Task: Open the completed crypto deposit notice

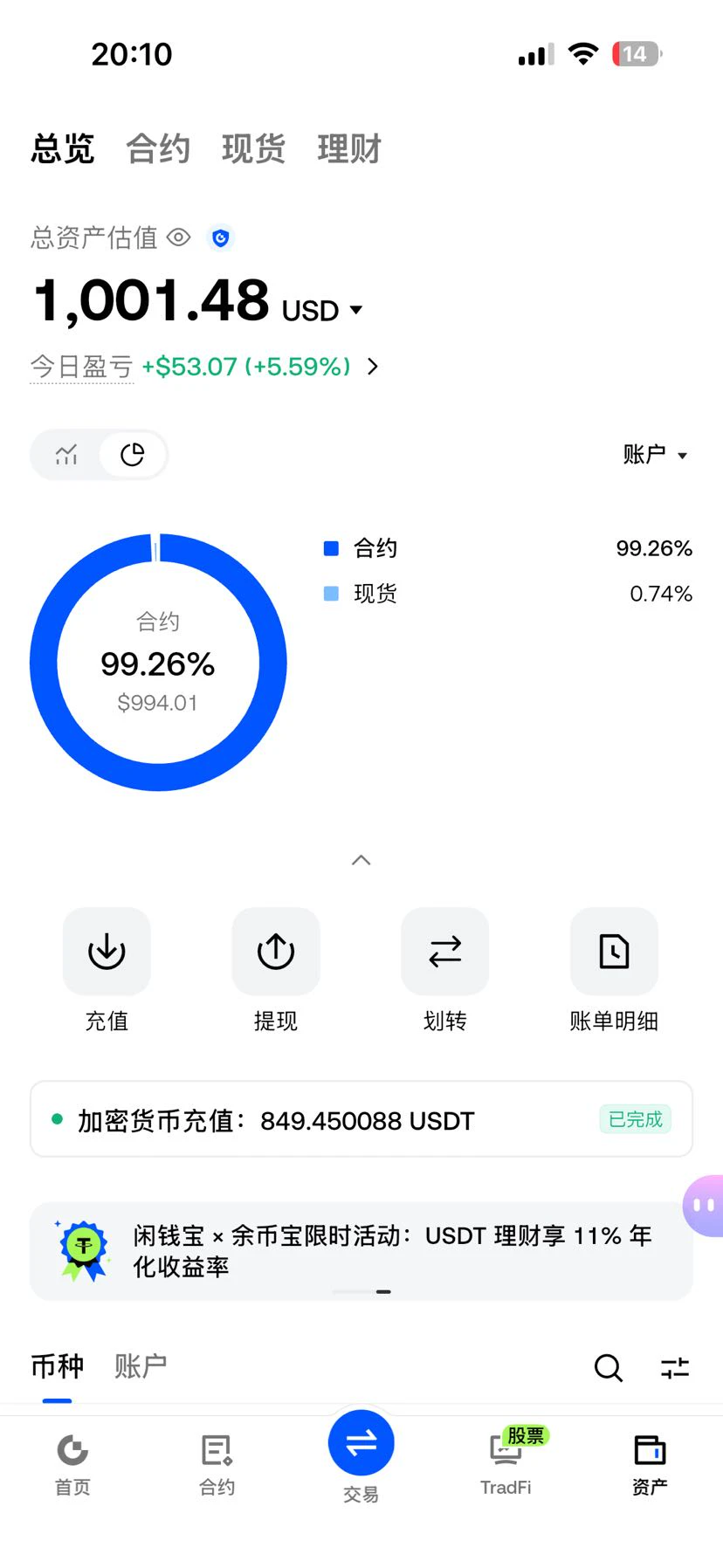Action: (x=361, y=1119)
